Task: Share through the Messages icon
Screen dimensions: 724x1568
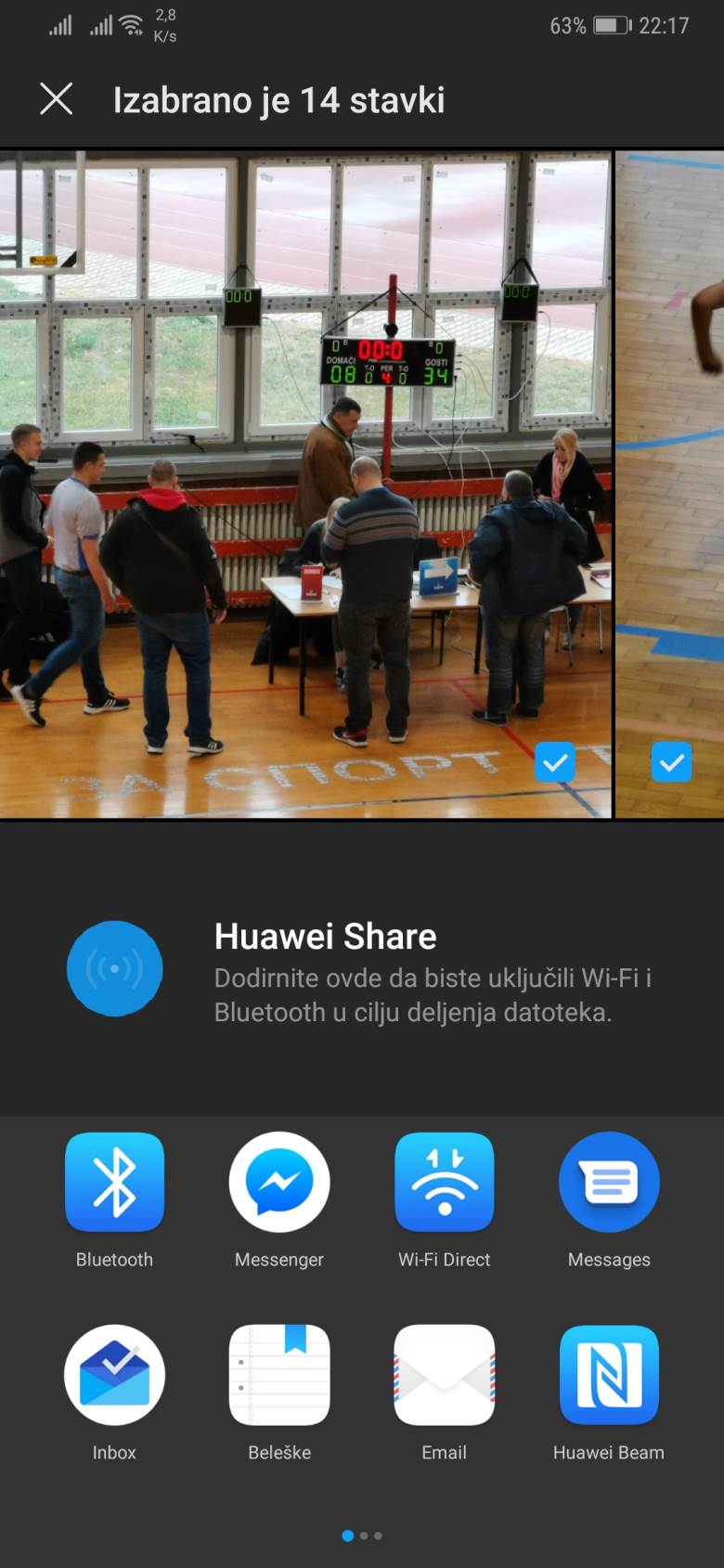Action: pos(609,1181)
